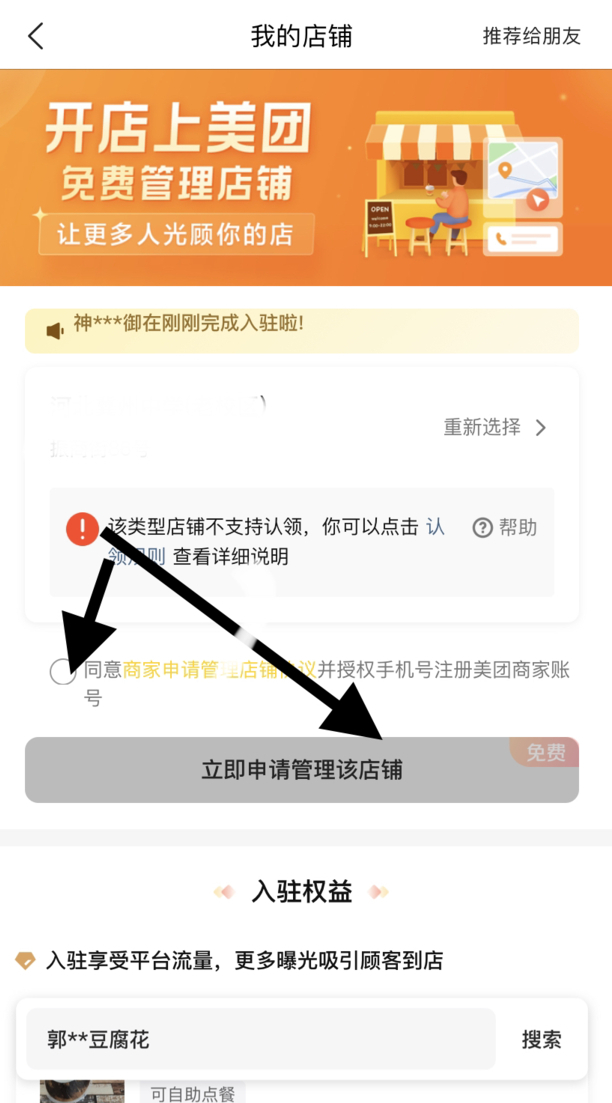Go back from 我的店铺 page

tap(36, 37)
